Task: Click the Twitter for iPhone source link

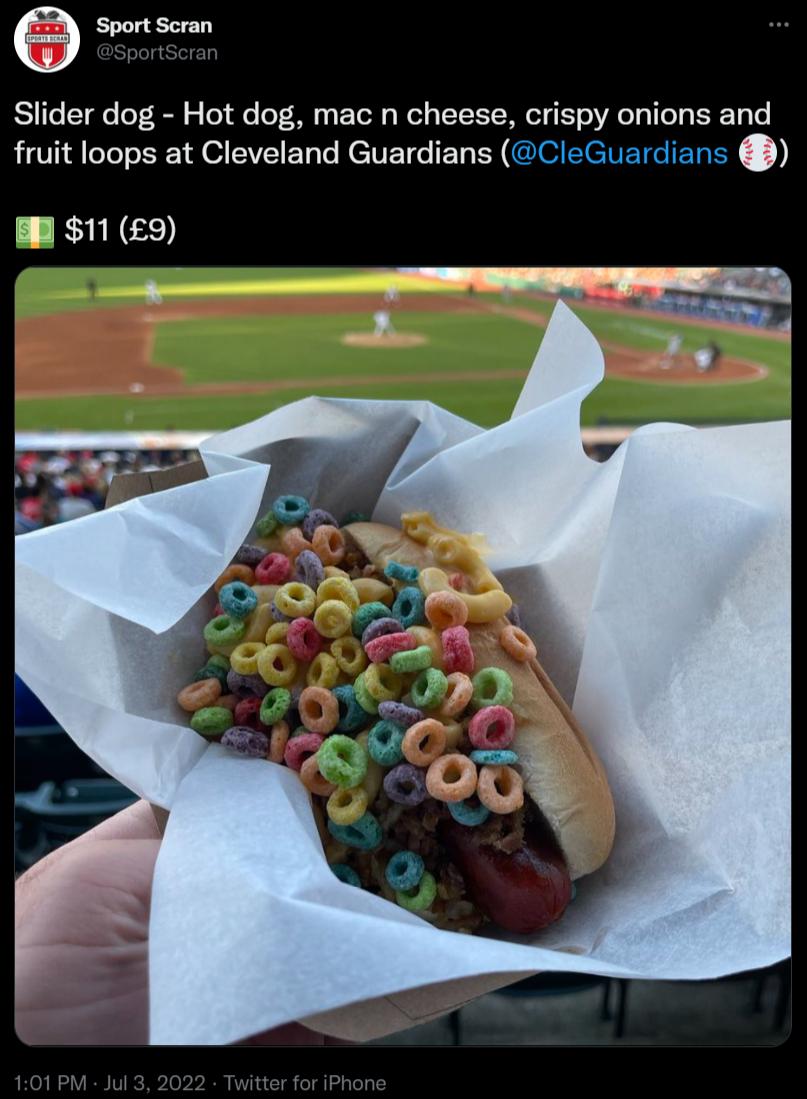Action: pos(305,1083)
